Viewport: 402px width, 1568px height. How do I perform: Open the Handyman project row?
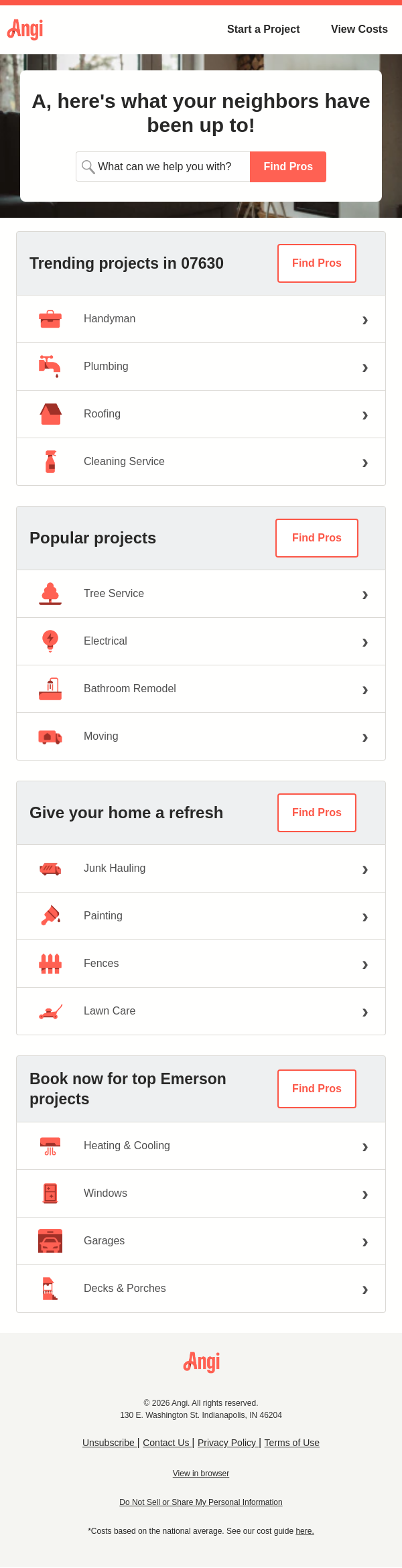pyautogui.click(x=201, y=319)
